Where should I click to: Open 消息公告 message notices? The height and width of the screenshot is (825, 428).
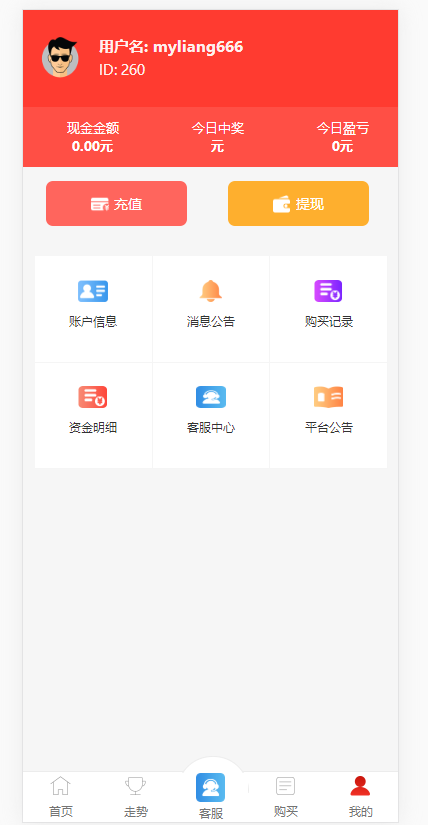(211, 309)
